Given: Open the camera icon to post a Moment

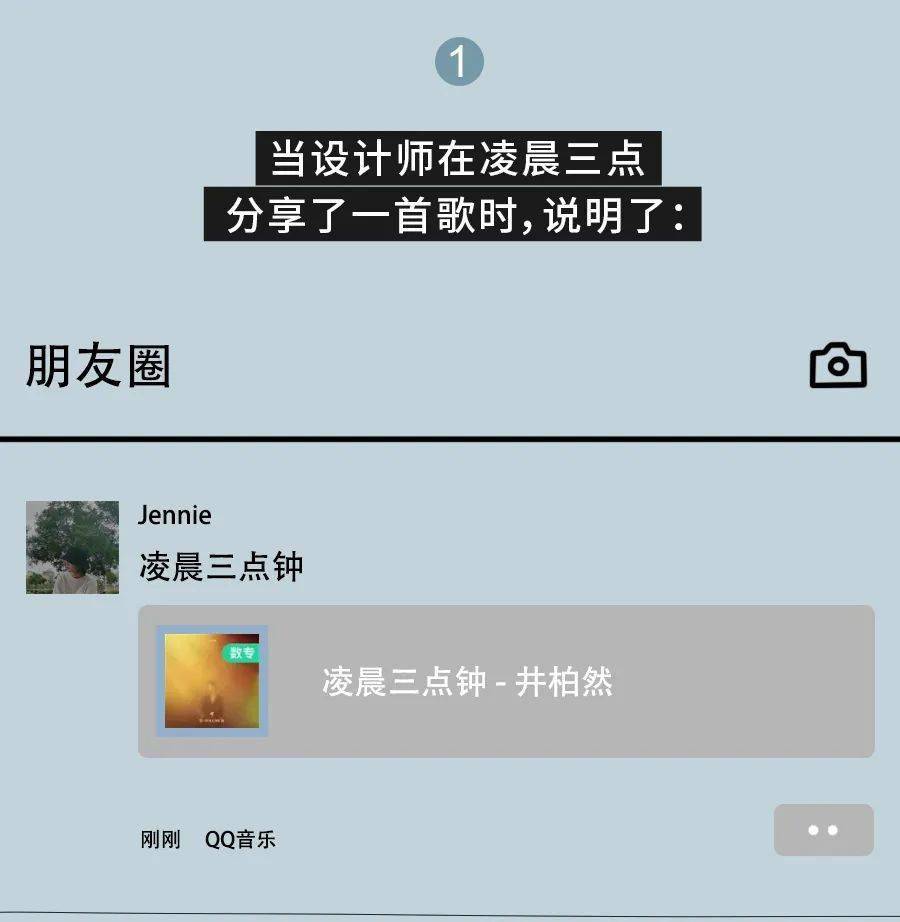Looking at the screenshot, I should [x=840, y=365].
